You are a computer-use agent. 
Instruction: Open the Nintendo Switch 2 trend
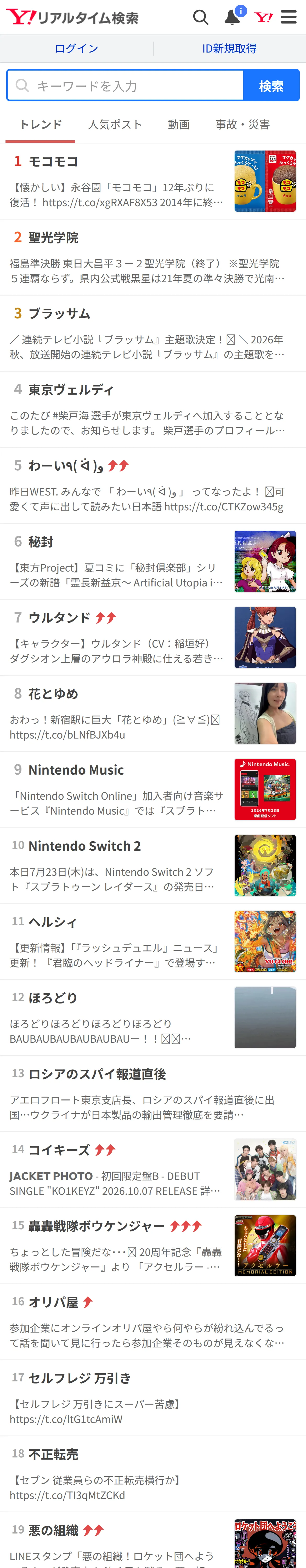153,866
